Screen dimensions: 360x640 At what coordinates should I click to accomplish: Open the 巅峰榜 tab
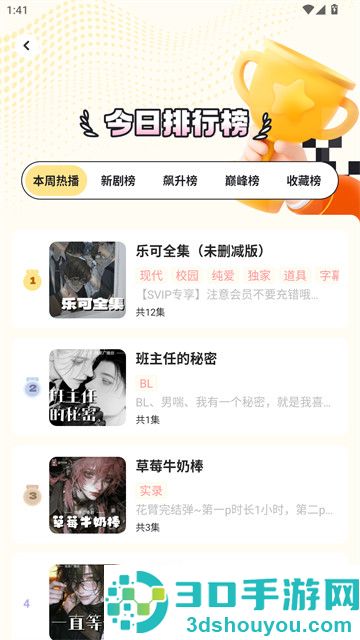(x=242, y=181)
